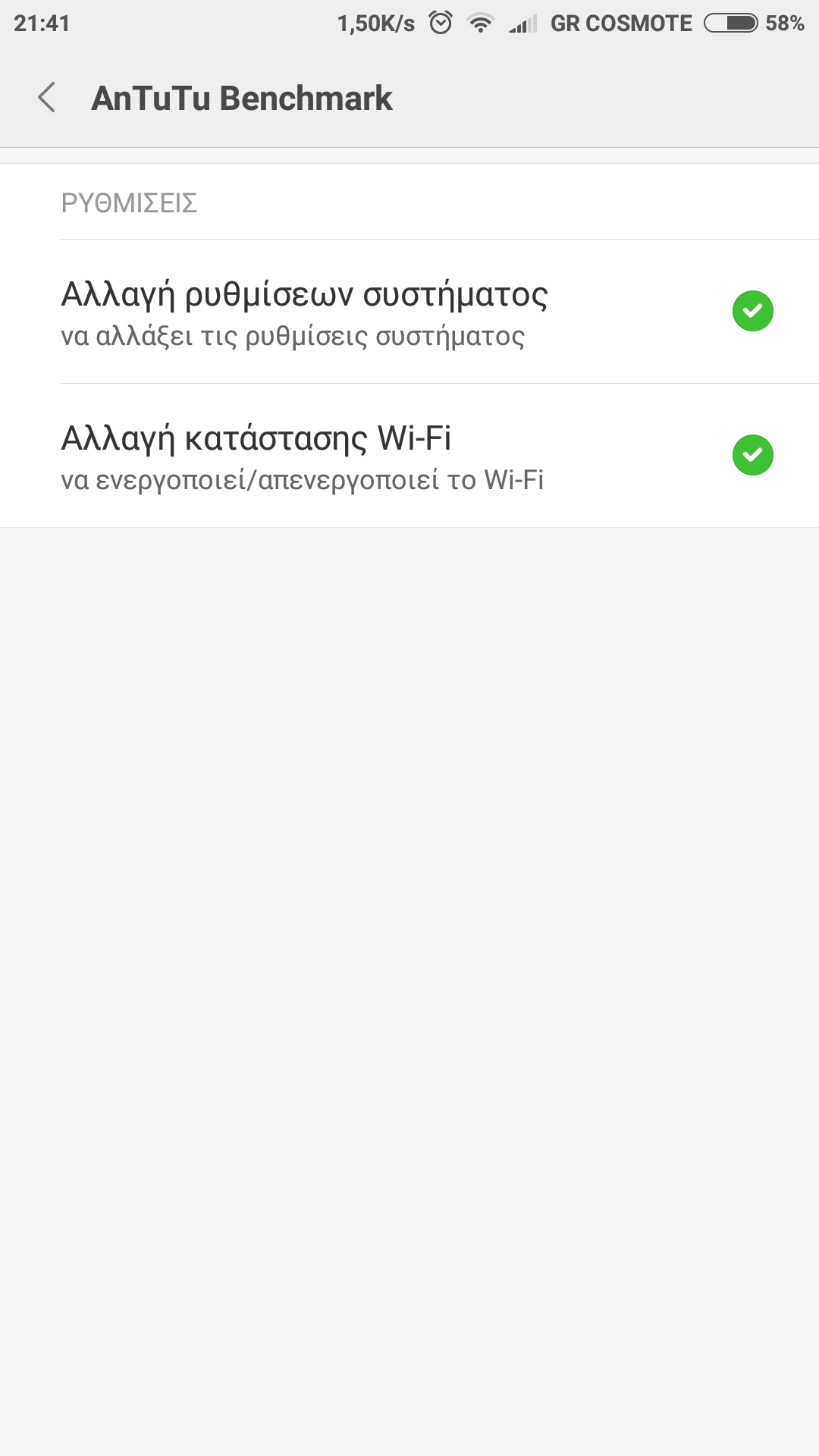
Task: Go back from AnTuTu Benchmark permissions
Action: (x=47, y=98)
